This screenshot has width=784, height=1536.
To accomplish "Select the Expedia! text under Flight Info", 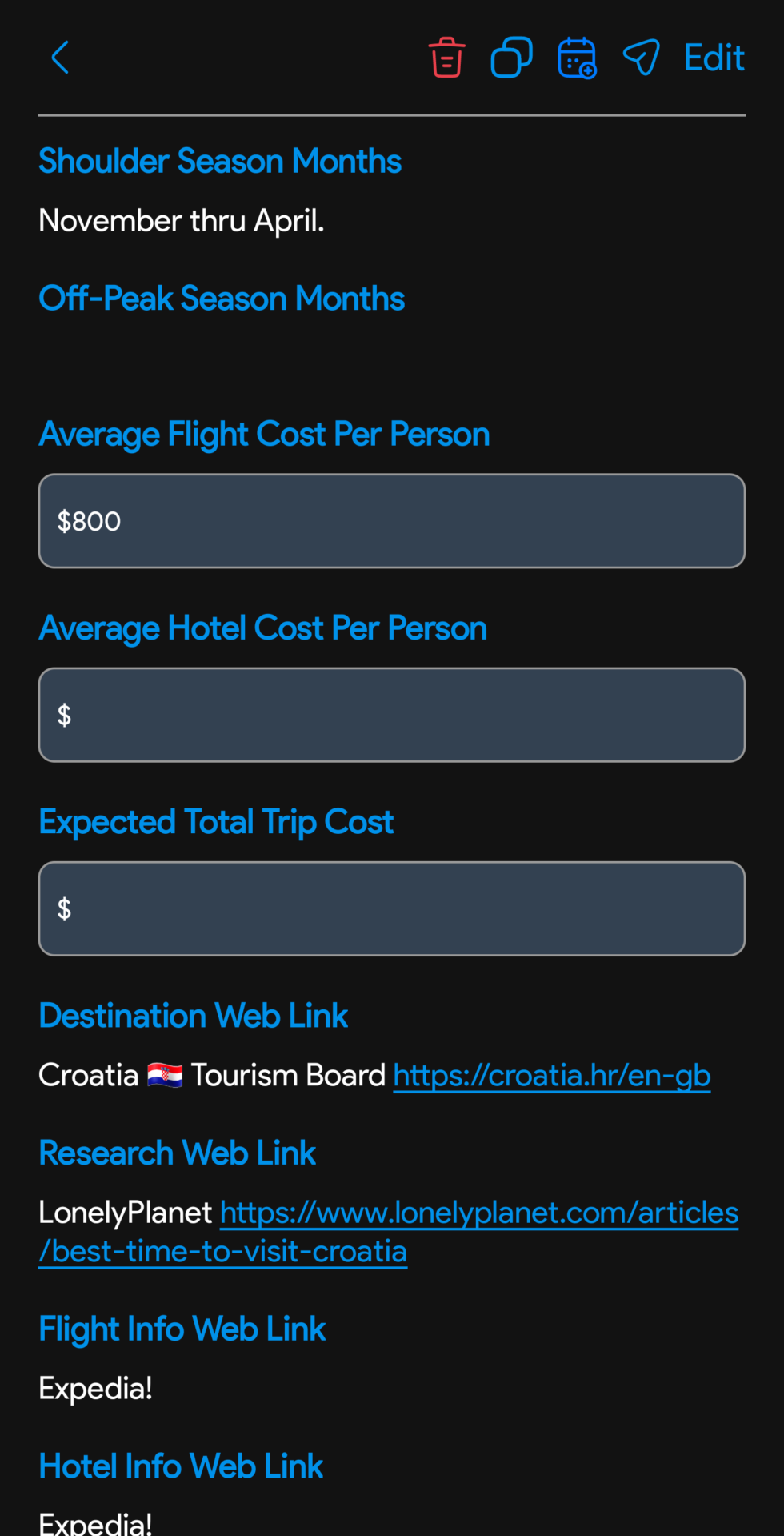I will [x=94, y=1387].
